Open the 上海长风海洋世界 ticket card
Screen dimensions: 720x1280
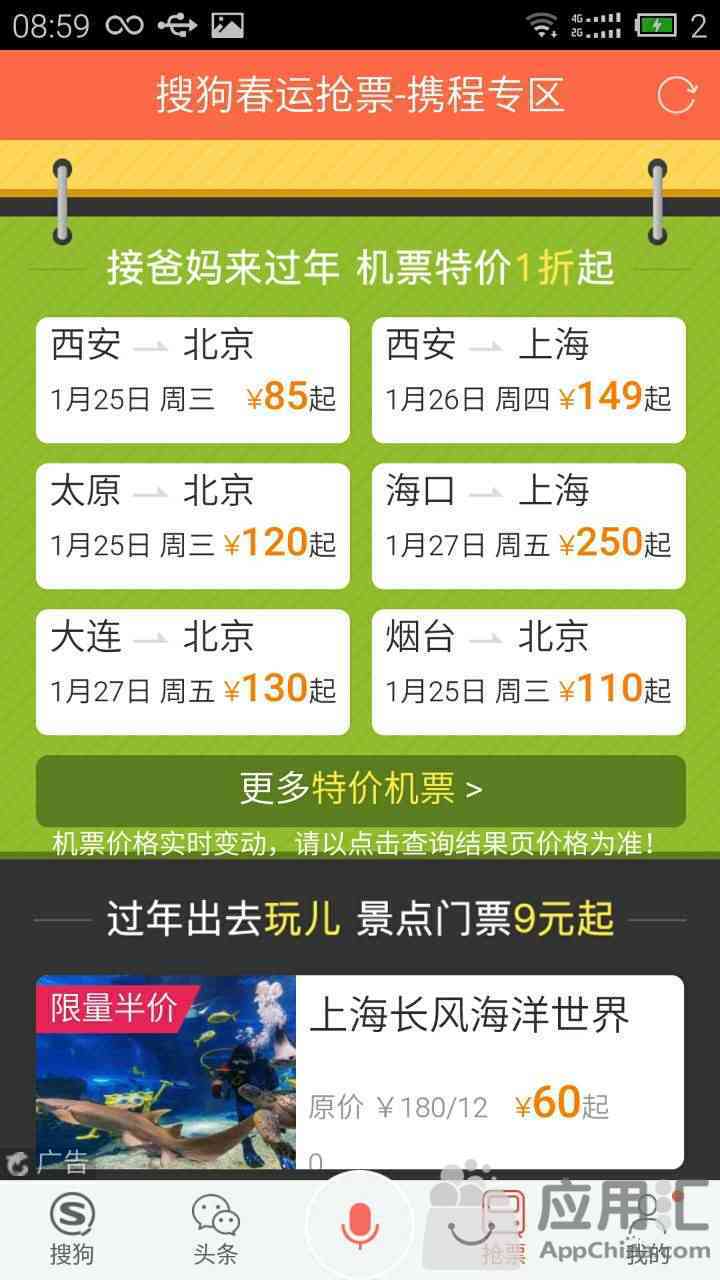tap(360, 1072)
